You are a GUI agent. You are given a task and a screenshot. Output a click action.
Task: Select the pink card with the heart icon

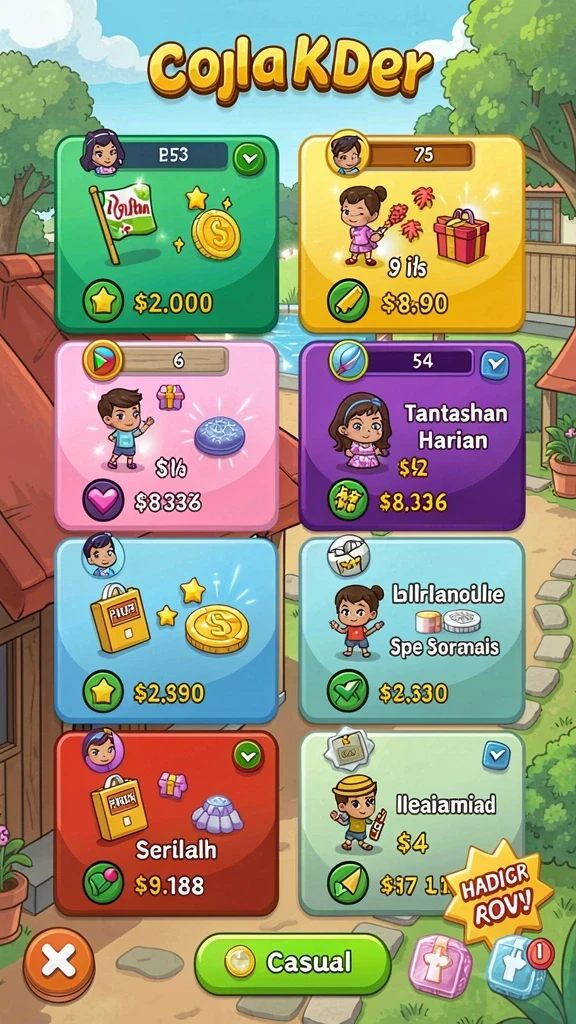(x=167, y=435)
